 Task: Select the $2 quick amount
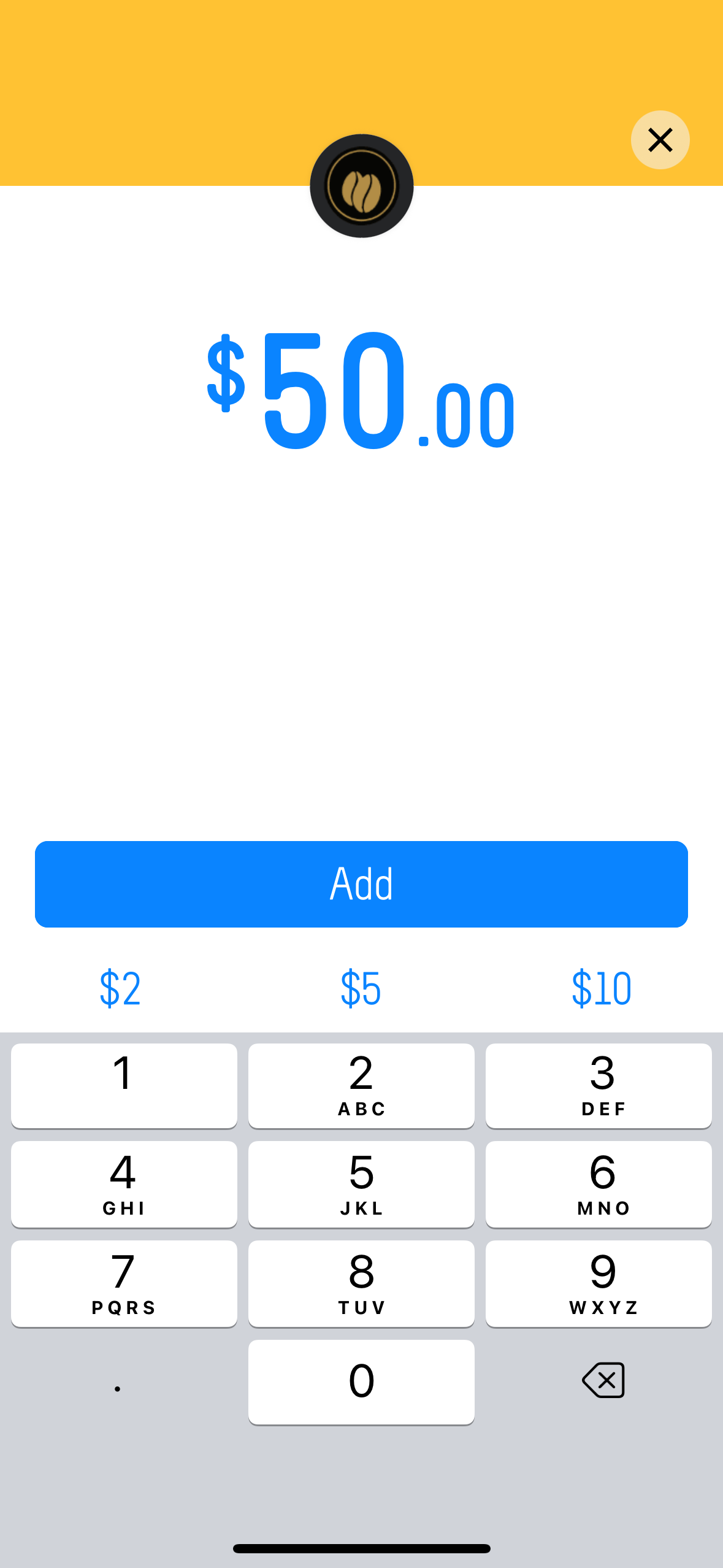coord(120,988)
